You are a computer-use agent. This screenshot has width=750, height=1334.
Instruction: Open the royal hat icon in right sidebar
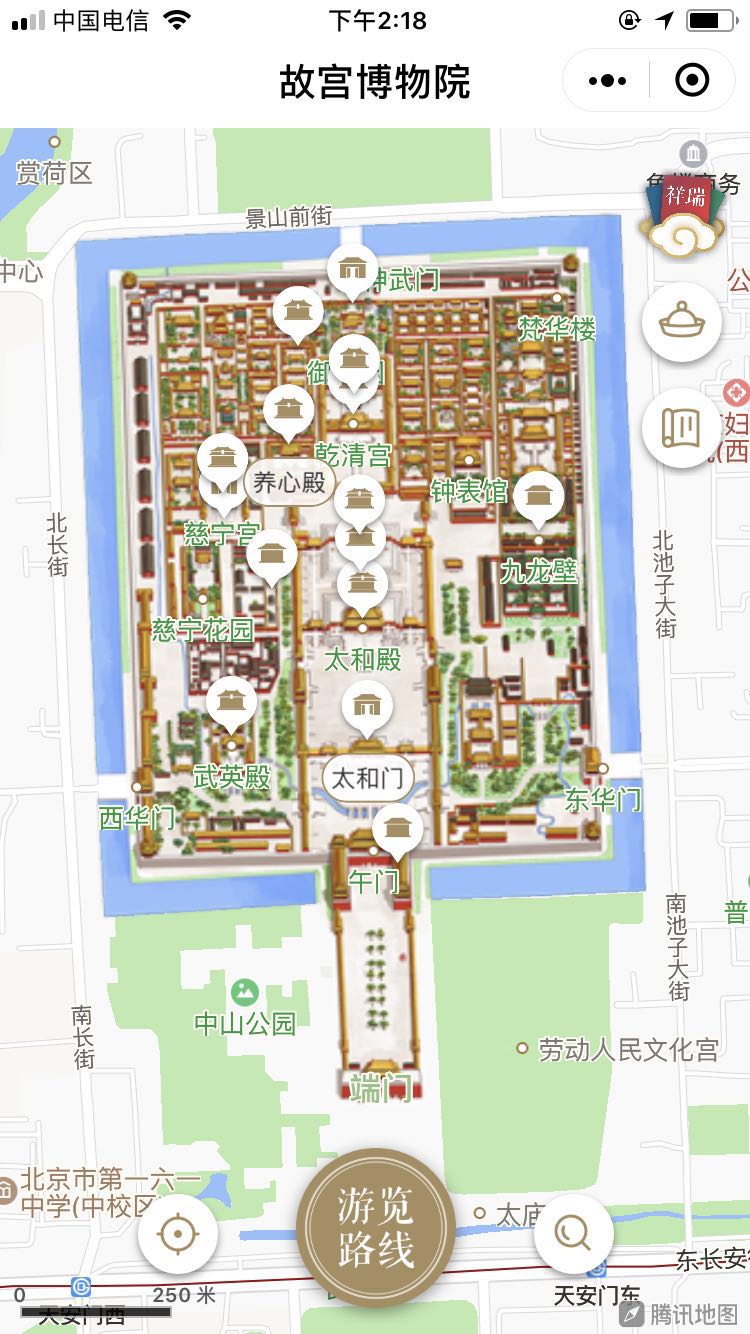pyautogui.click(x=682, y=321)
